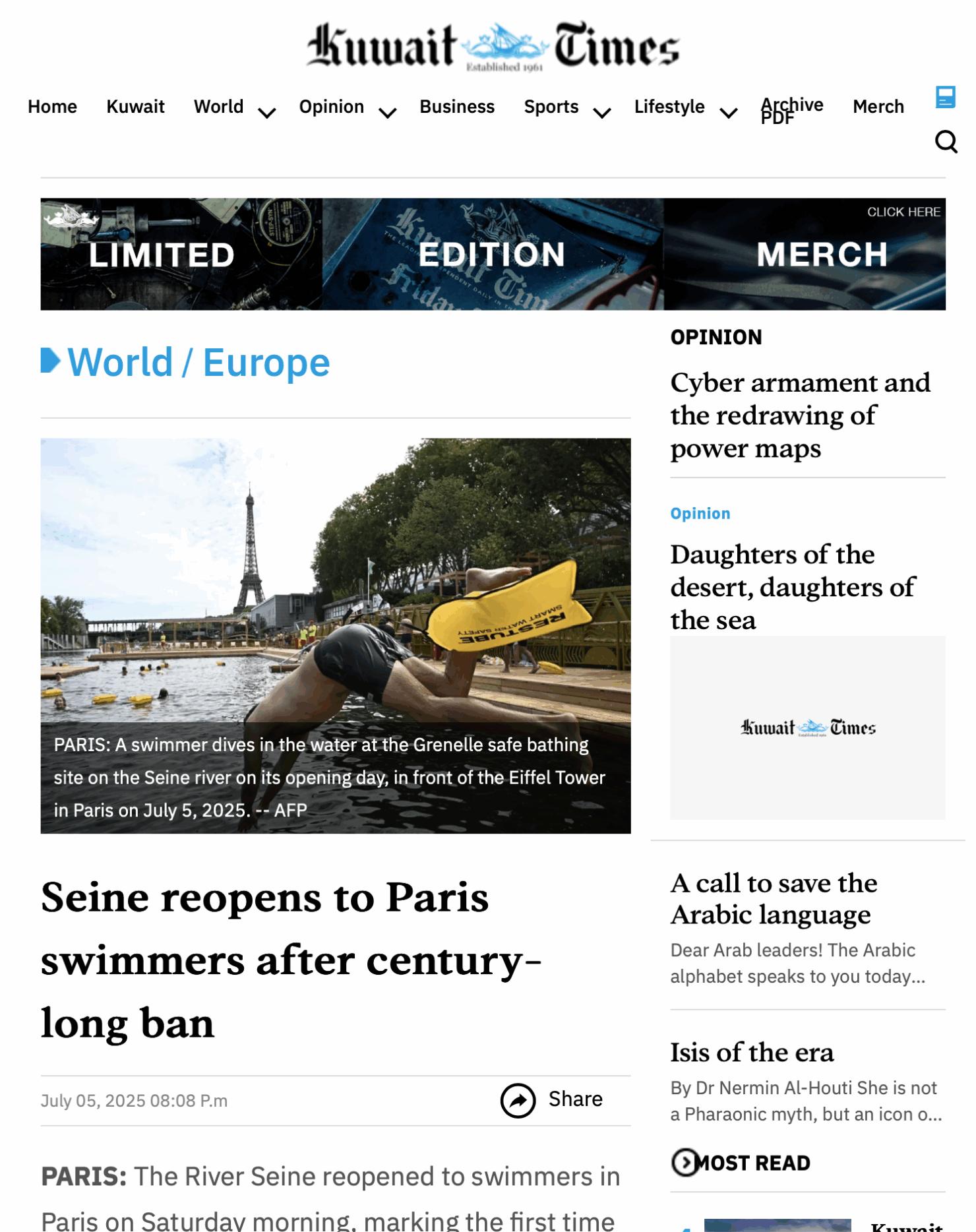The height and width of the screenshot is (1232, 976).
Task: Open the search icon
Action: pyautogui.click(x=946, y=141)
